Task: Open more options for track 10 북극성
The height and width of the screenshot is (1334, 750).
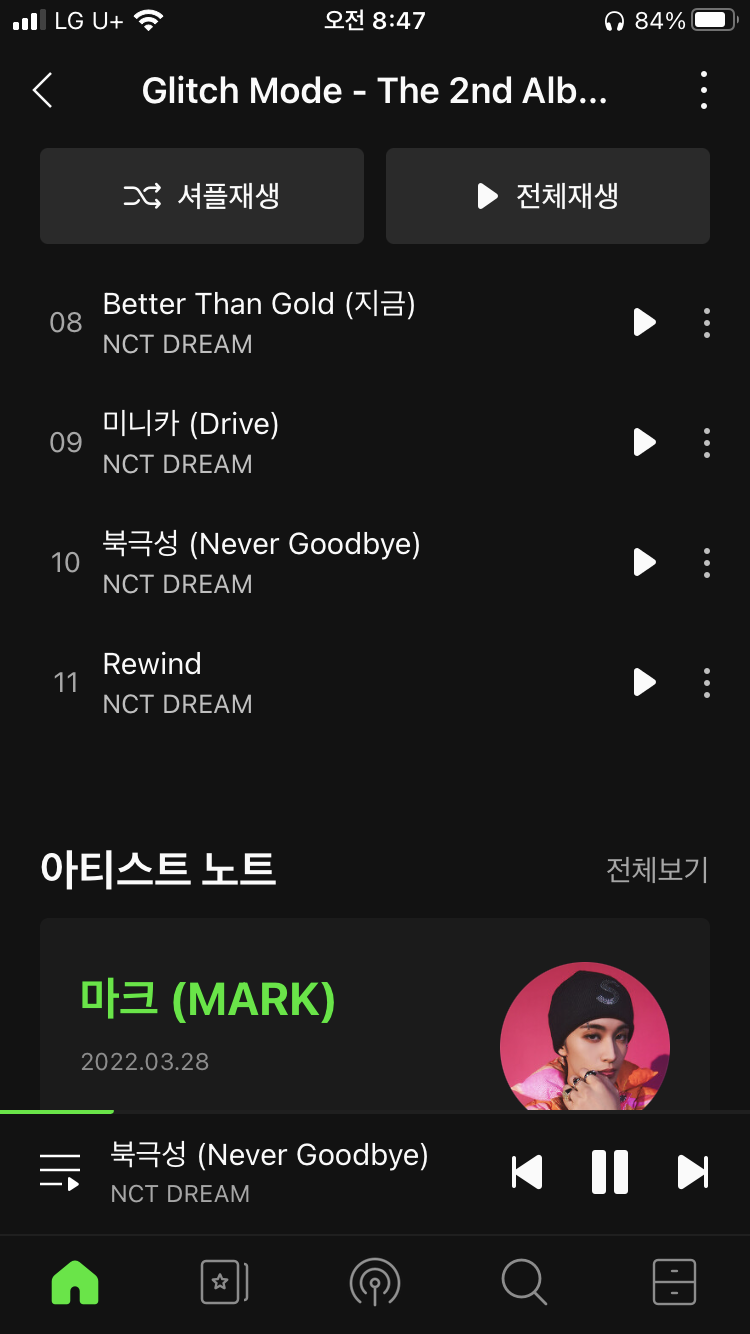Action: (x=706, y=562)
